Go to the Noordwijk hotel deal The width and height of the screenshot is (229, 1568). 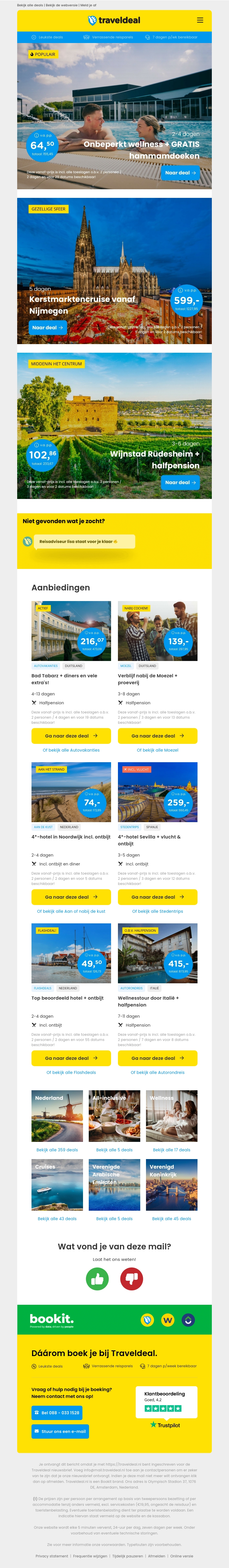tap(71, 897)
